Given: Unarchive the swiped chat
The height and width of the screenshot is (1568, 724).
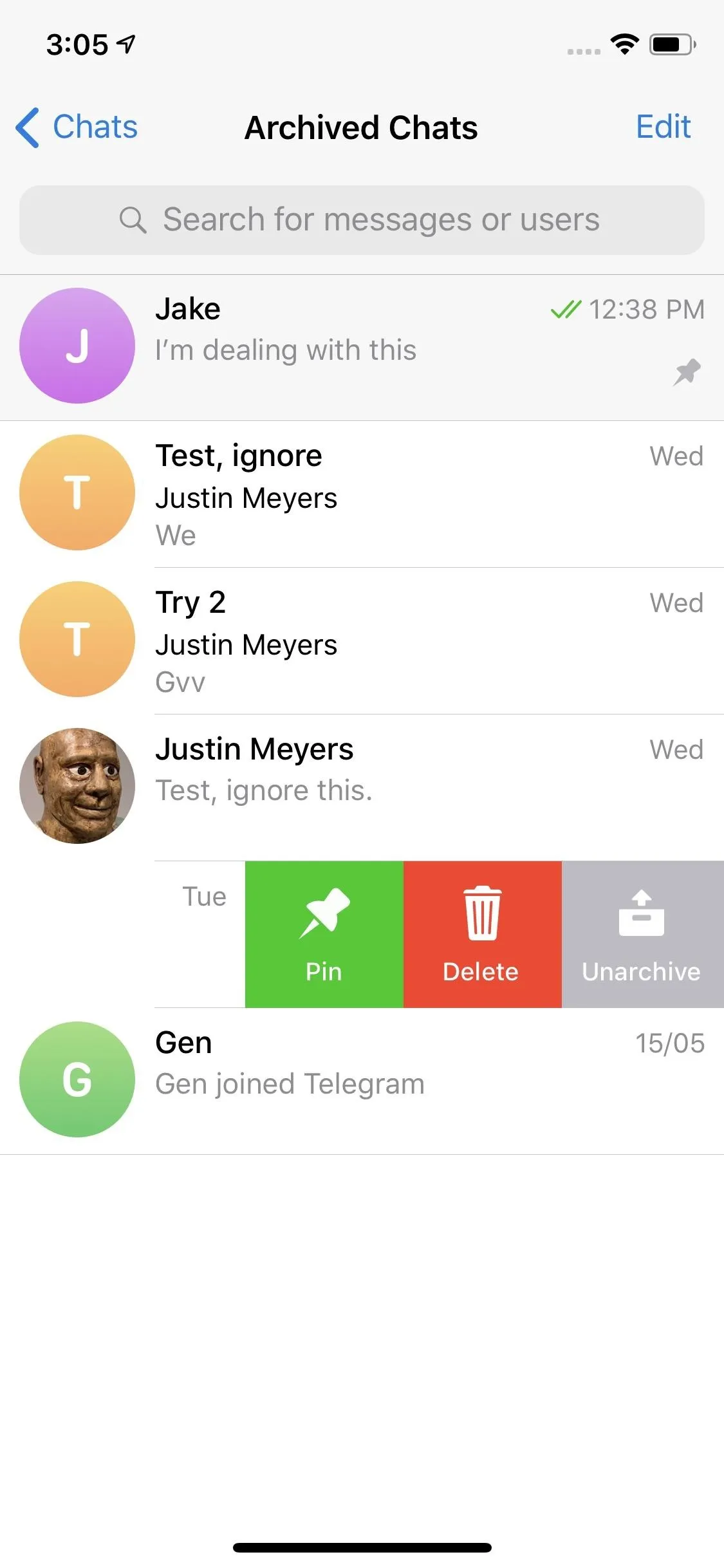Looking at the screenshot, I should [x=642, y=935].
